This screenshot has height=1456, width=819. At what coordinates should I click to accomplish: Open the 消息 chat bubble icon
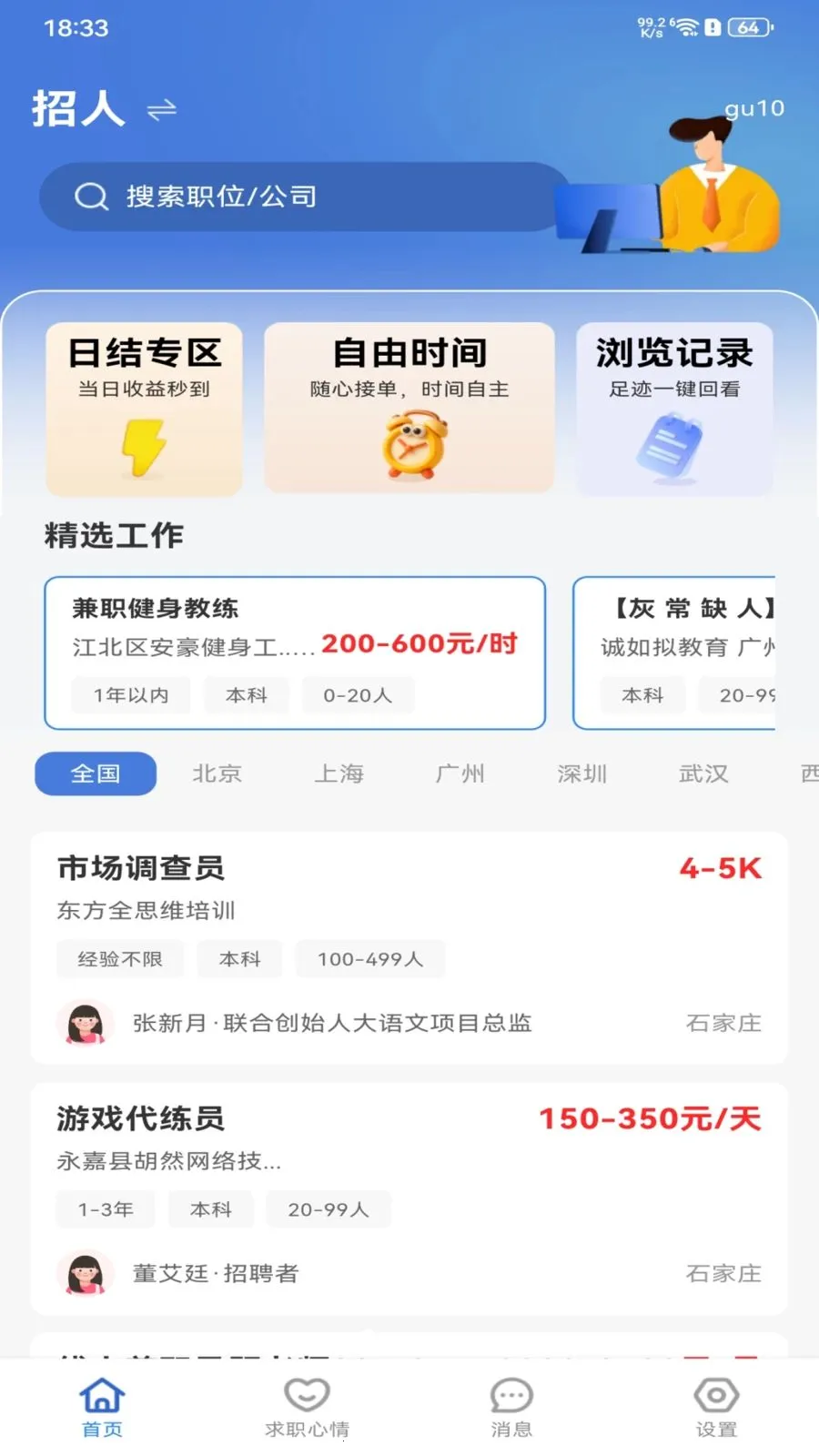(511, 1394)
